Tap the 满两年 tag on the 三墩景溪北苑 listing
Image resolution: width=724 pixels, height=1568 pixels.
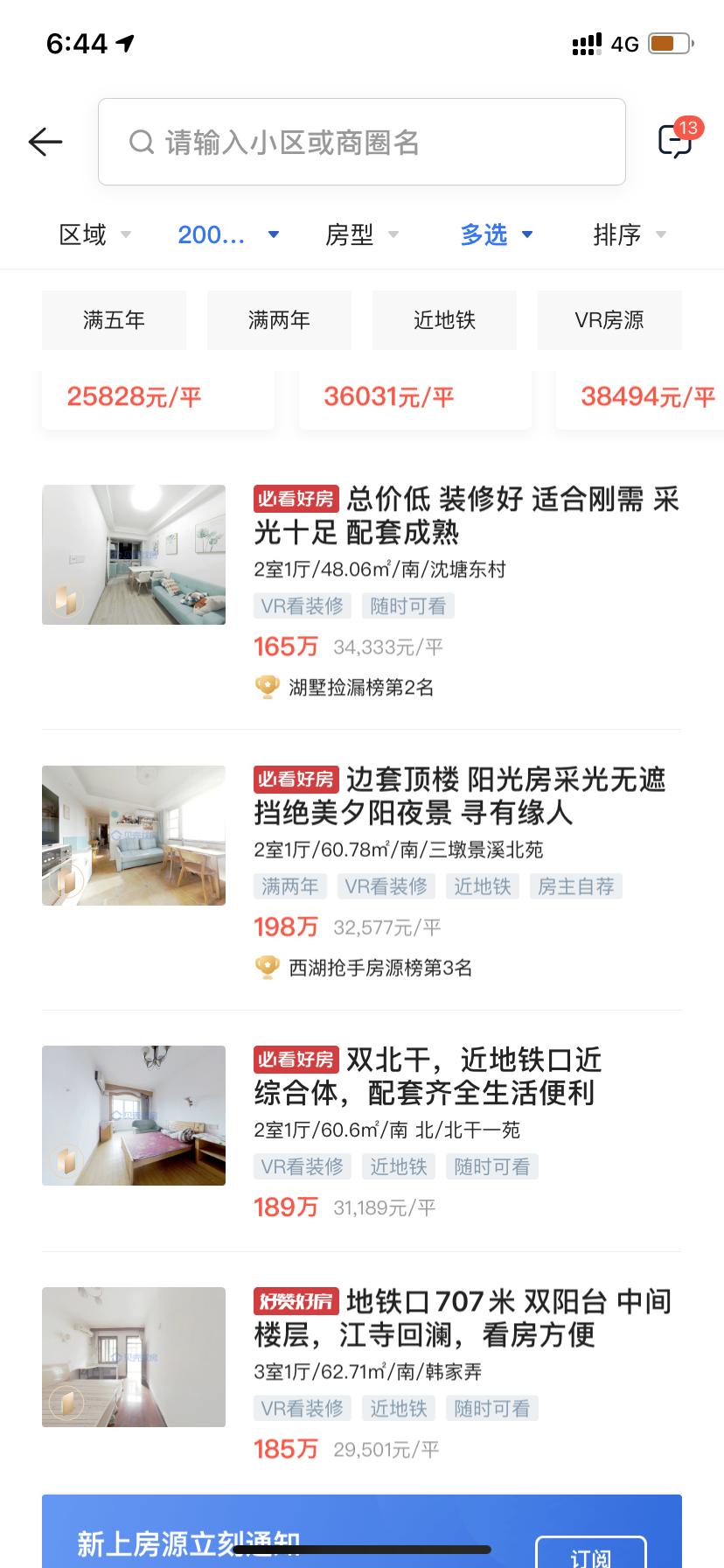coord(289,886)
